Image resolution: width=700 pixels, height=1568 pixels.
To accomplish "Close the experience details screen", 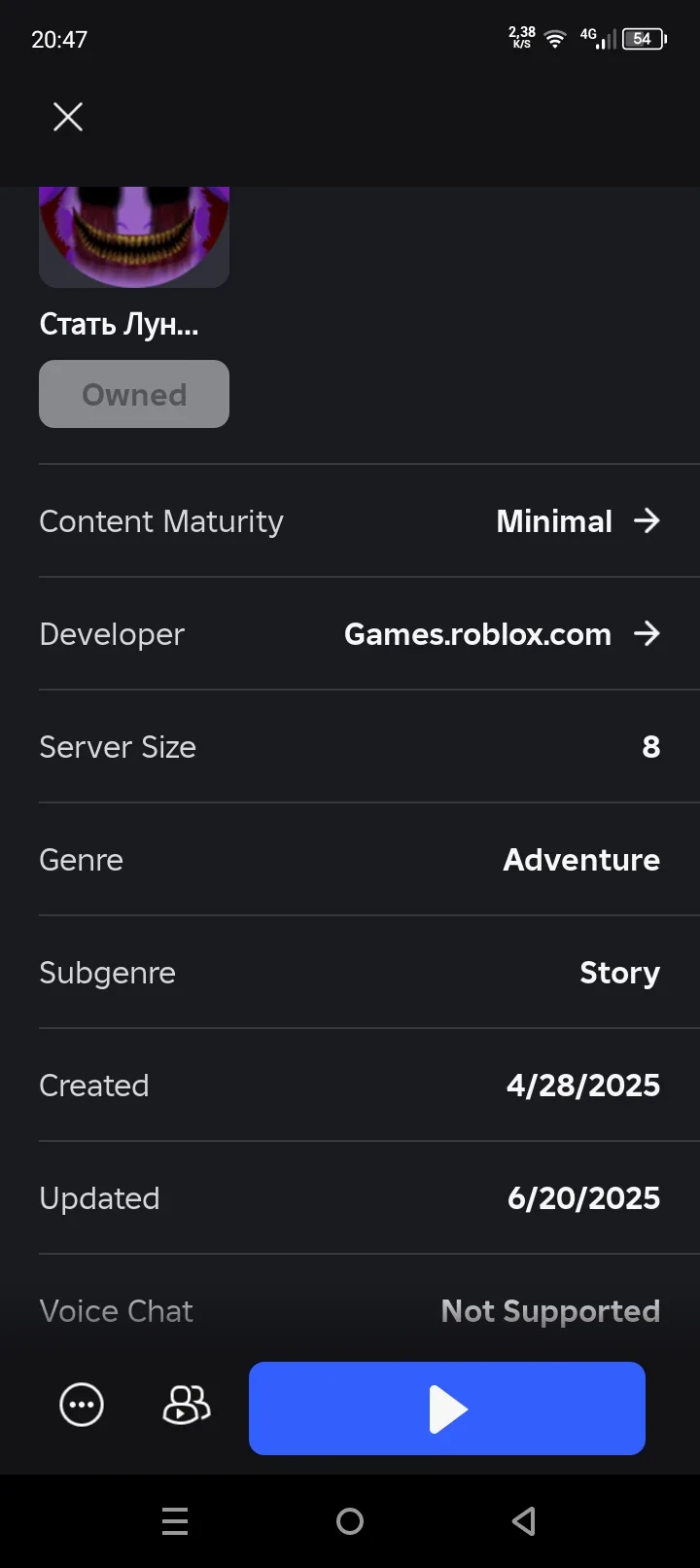I will pos(68,117).
